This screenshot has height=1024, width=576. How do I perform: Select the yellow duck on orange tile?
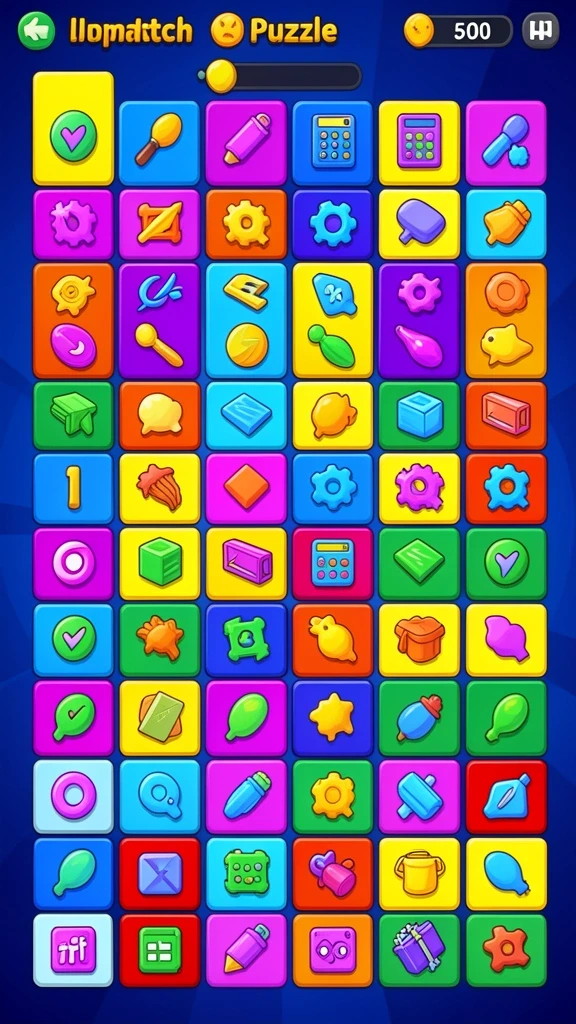pyautogui.click(x=332, y=639)
